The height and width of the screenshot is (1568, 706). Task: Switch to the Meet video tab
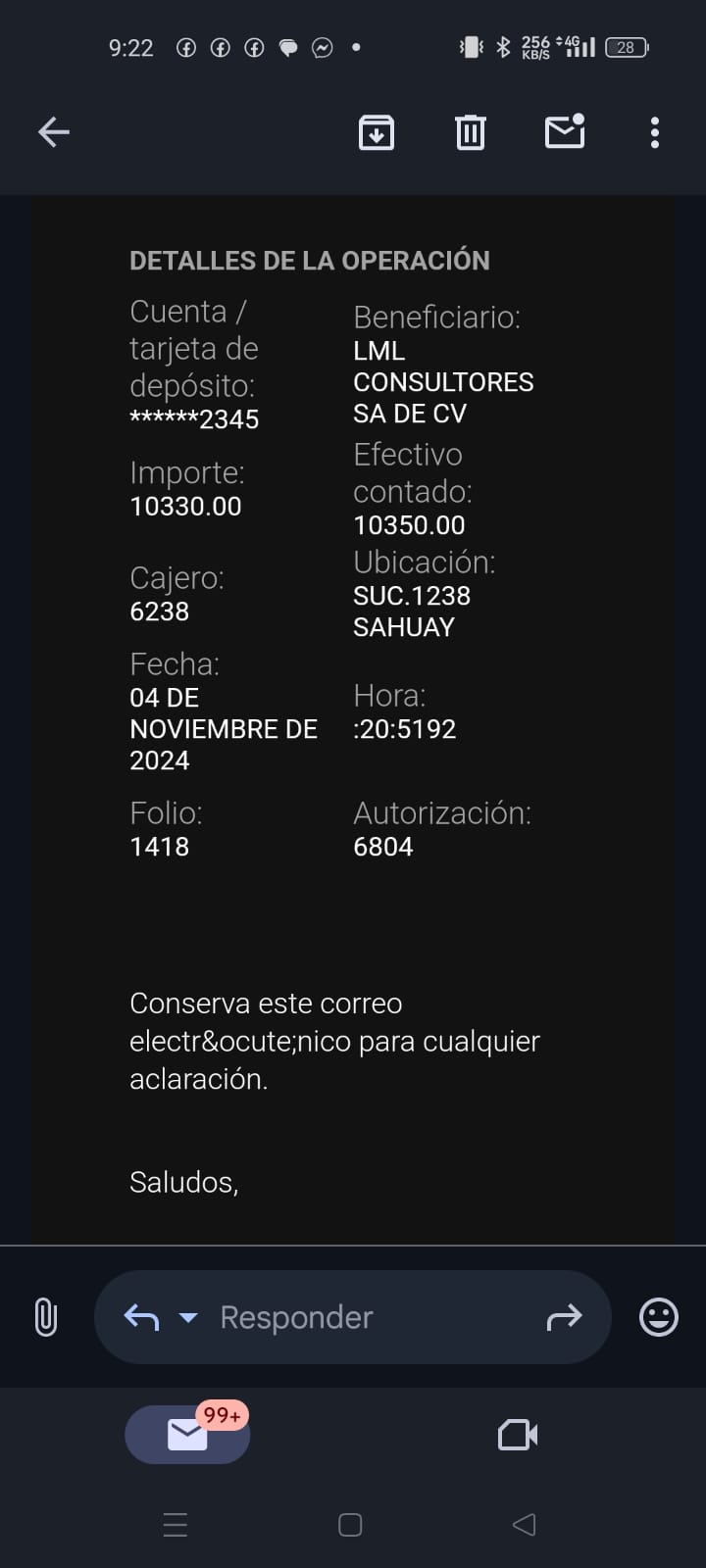pos(518,1436)
